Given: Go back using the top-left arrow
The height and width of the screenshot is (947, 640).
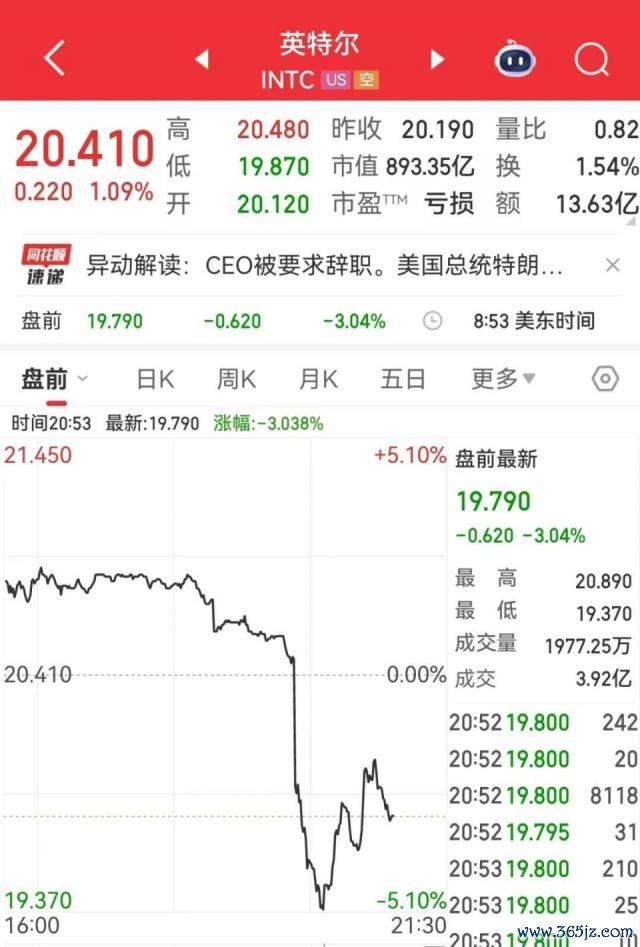Looking at the screenshot, I should (x=54, y=59).
